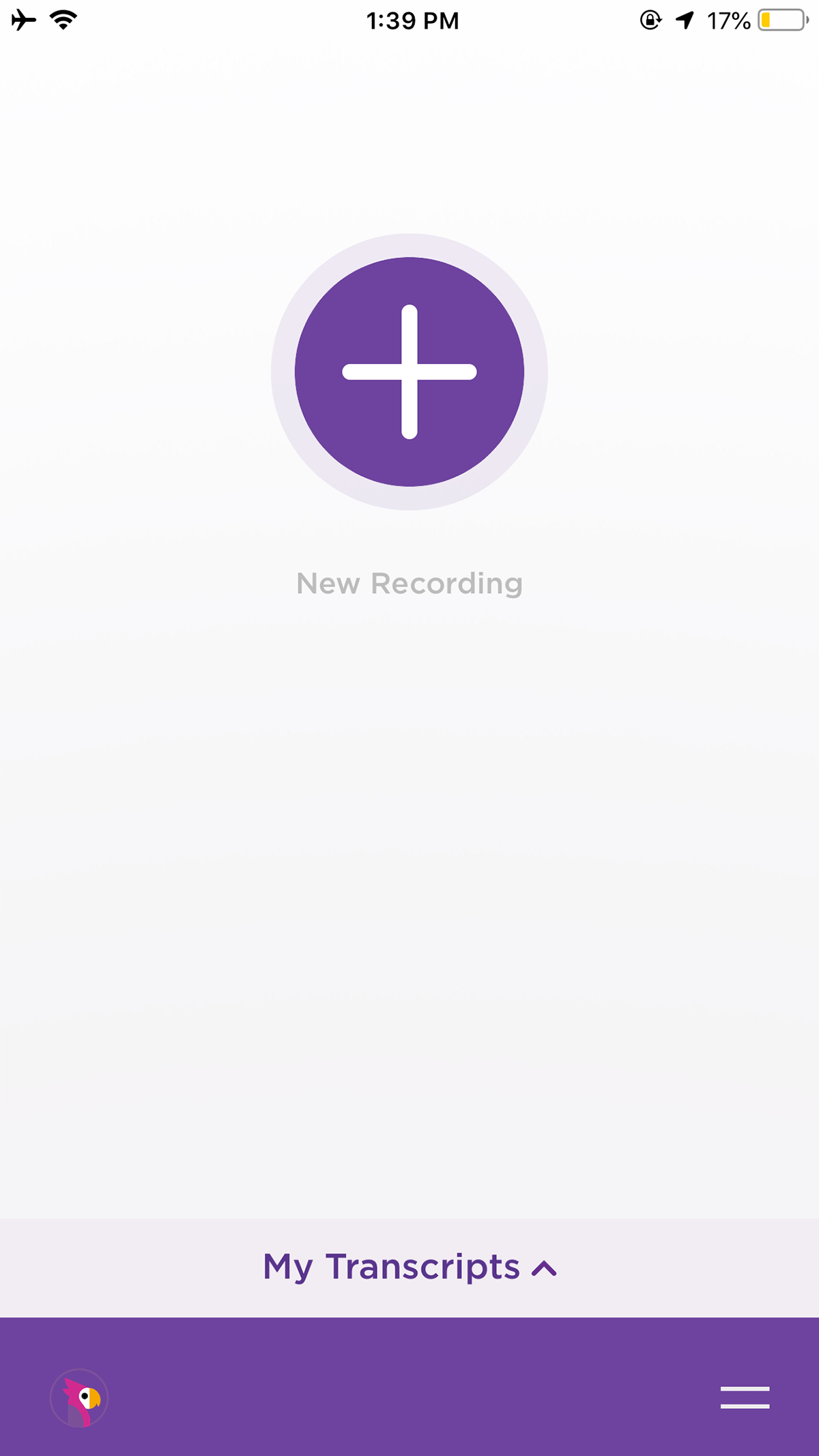Select the New Recording label text

click(409, 584)
